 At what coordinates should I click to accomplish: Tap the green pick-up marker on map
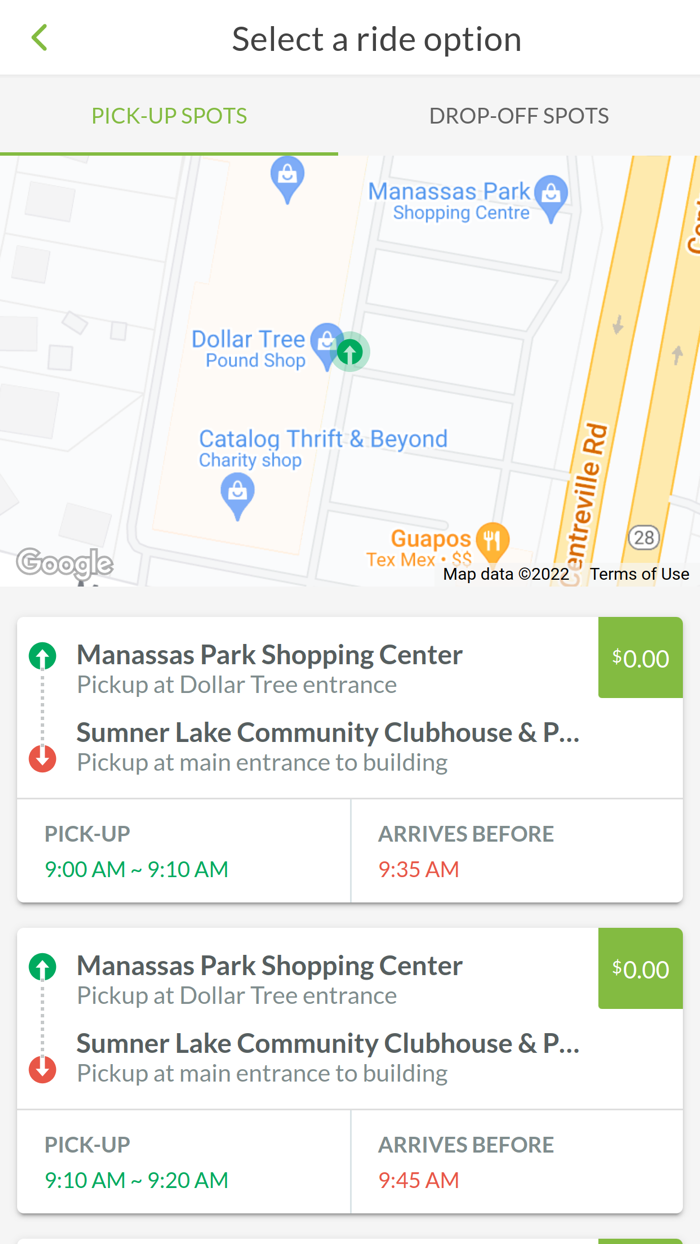[x=350, y=352]
